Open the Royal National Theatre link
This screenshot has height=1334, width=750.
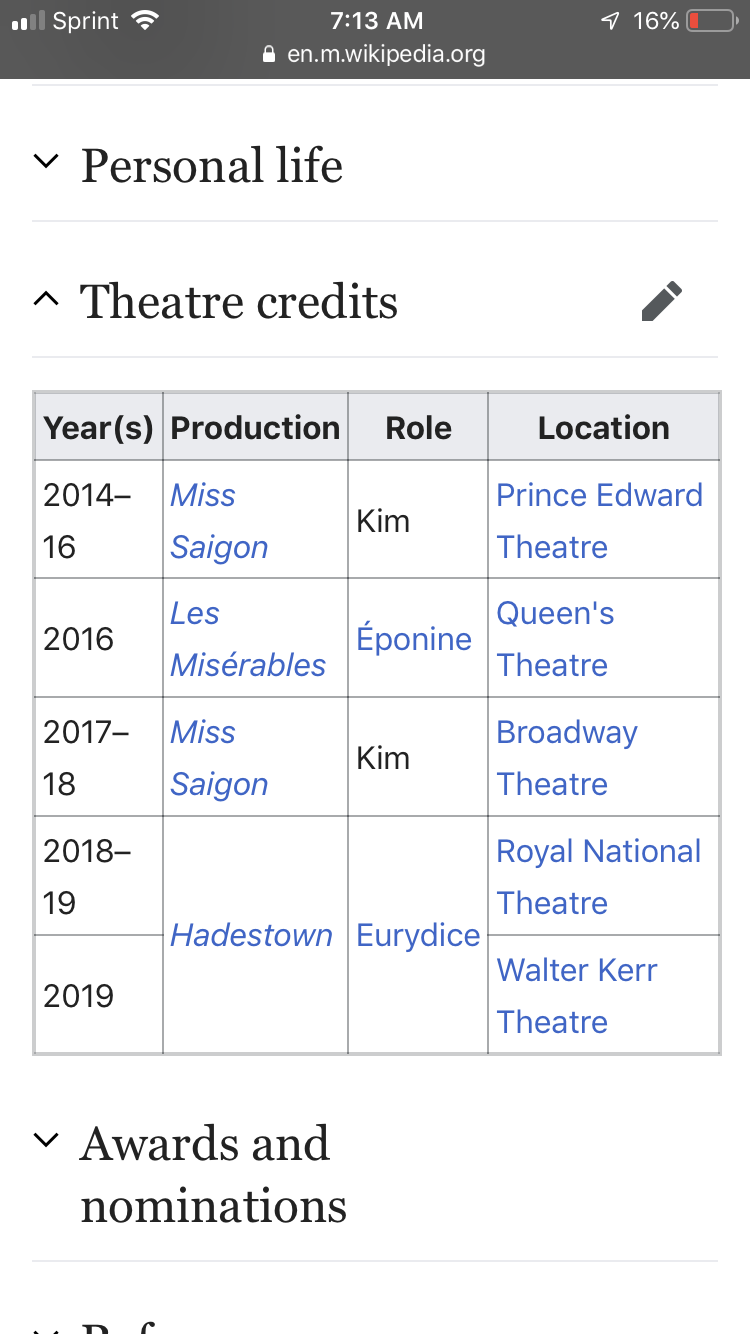coord(599,877)
